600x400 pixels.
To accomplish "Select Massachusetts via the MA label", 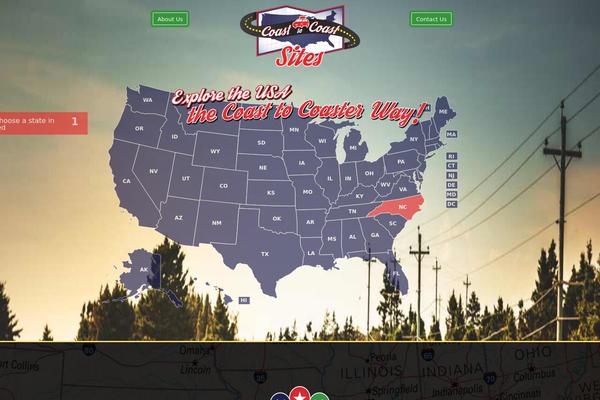I will pos(451,134).
